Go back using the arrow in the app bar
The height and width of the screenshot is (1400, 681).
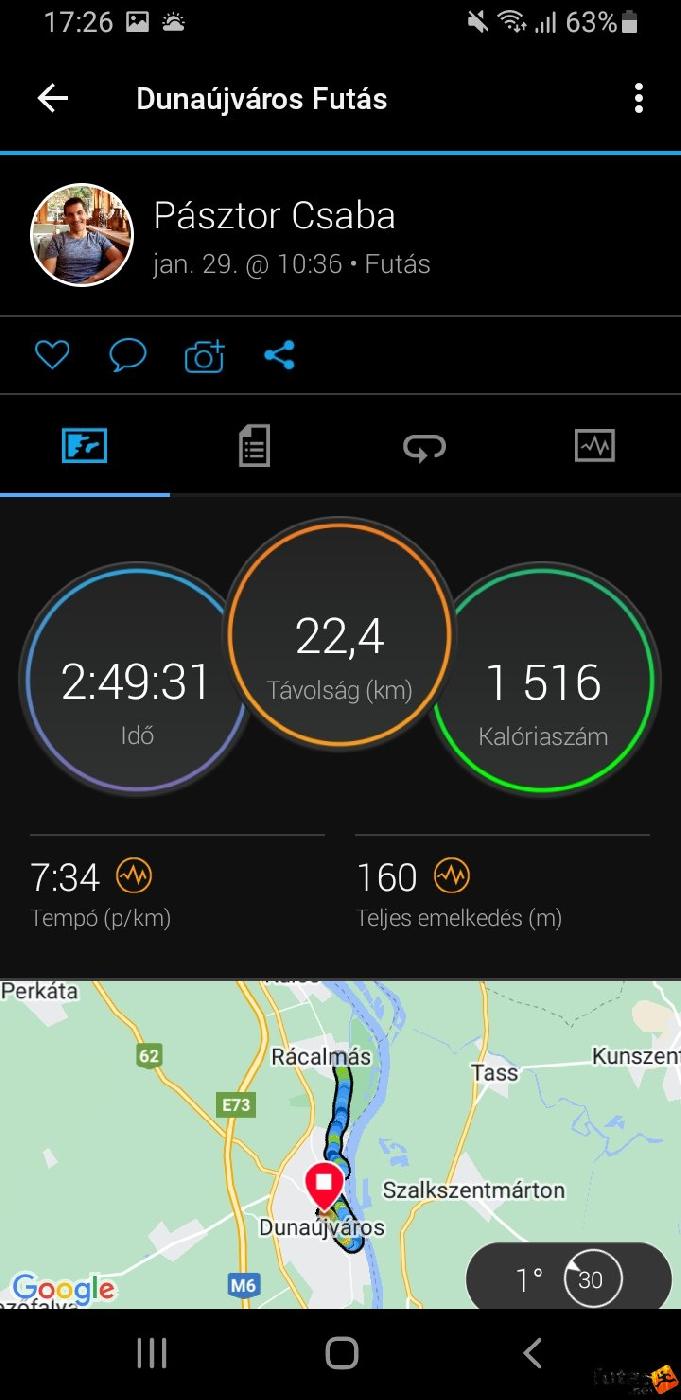point(52,98)
